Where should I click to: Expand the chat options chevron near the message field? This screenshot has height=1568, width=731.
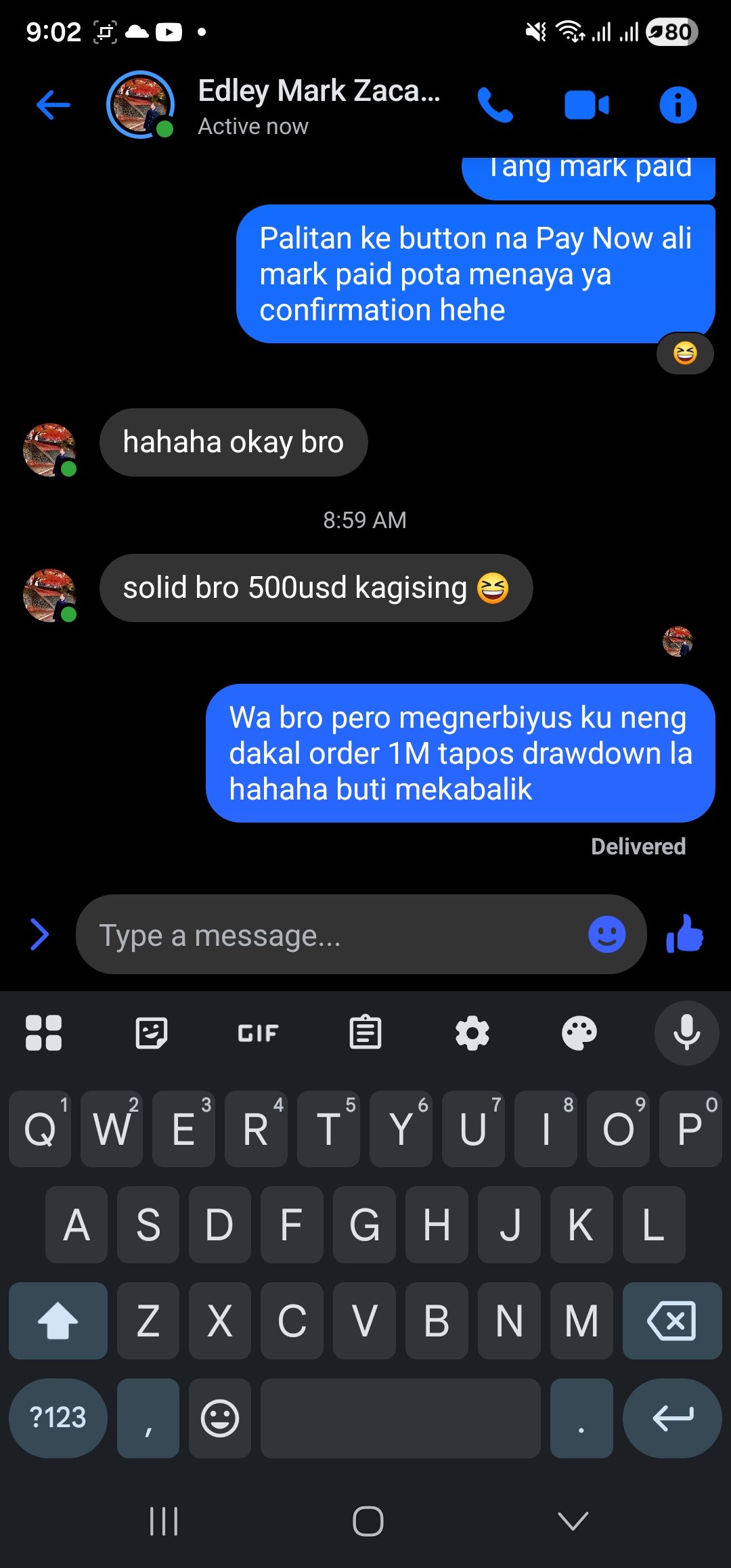click(39, 934)
